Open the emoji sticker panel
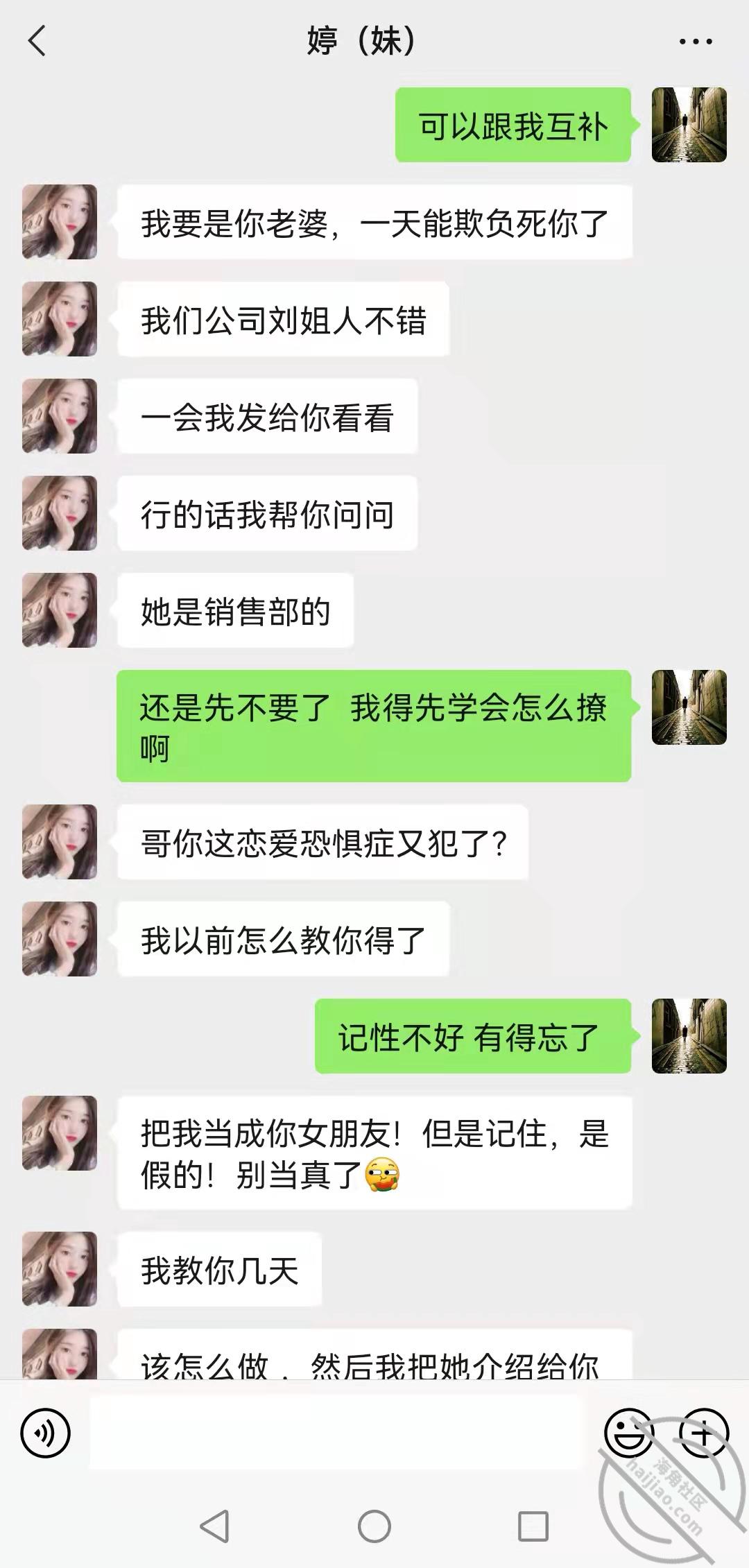 tap(628, 1433)
